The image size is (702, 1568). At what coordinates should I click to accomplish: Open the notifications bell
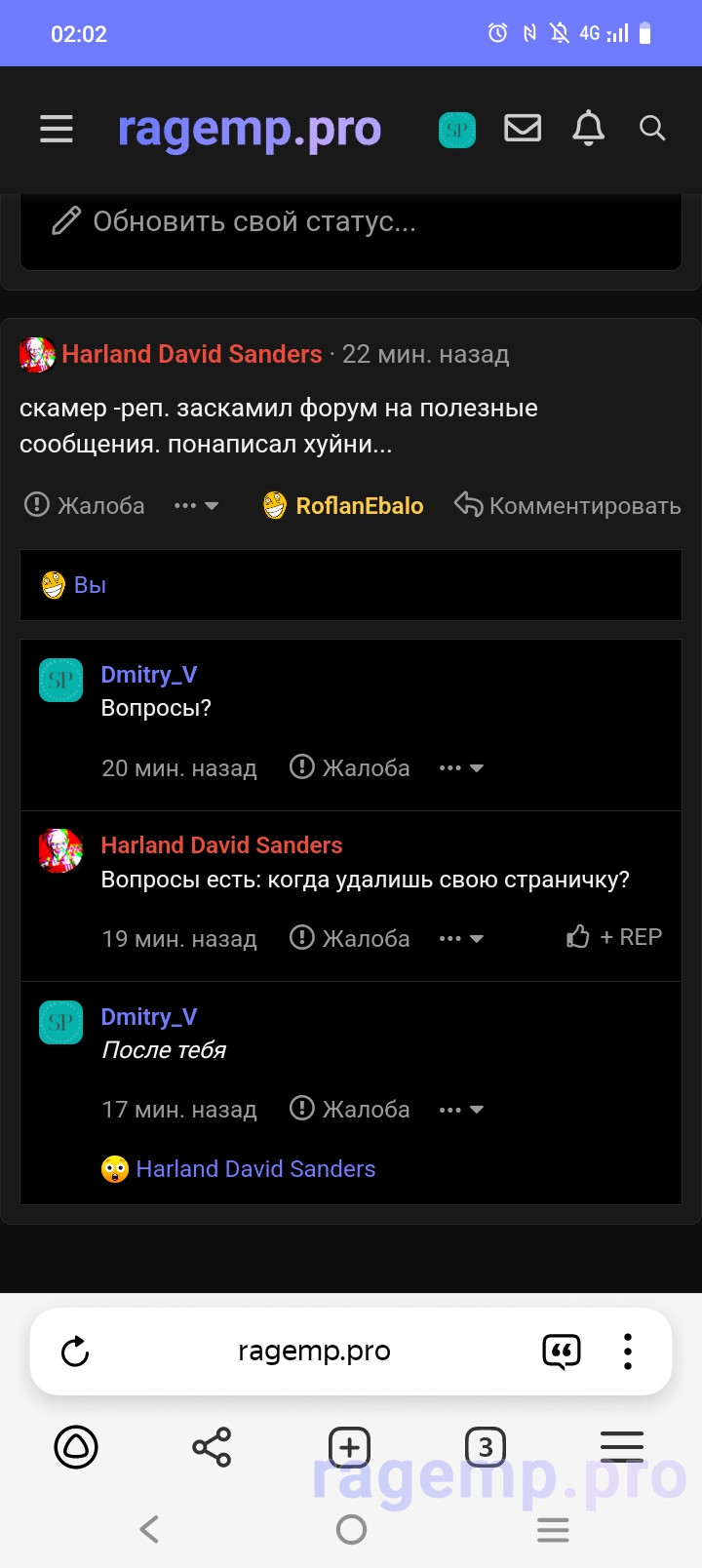click(588, 128)
